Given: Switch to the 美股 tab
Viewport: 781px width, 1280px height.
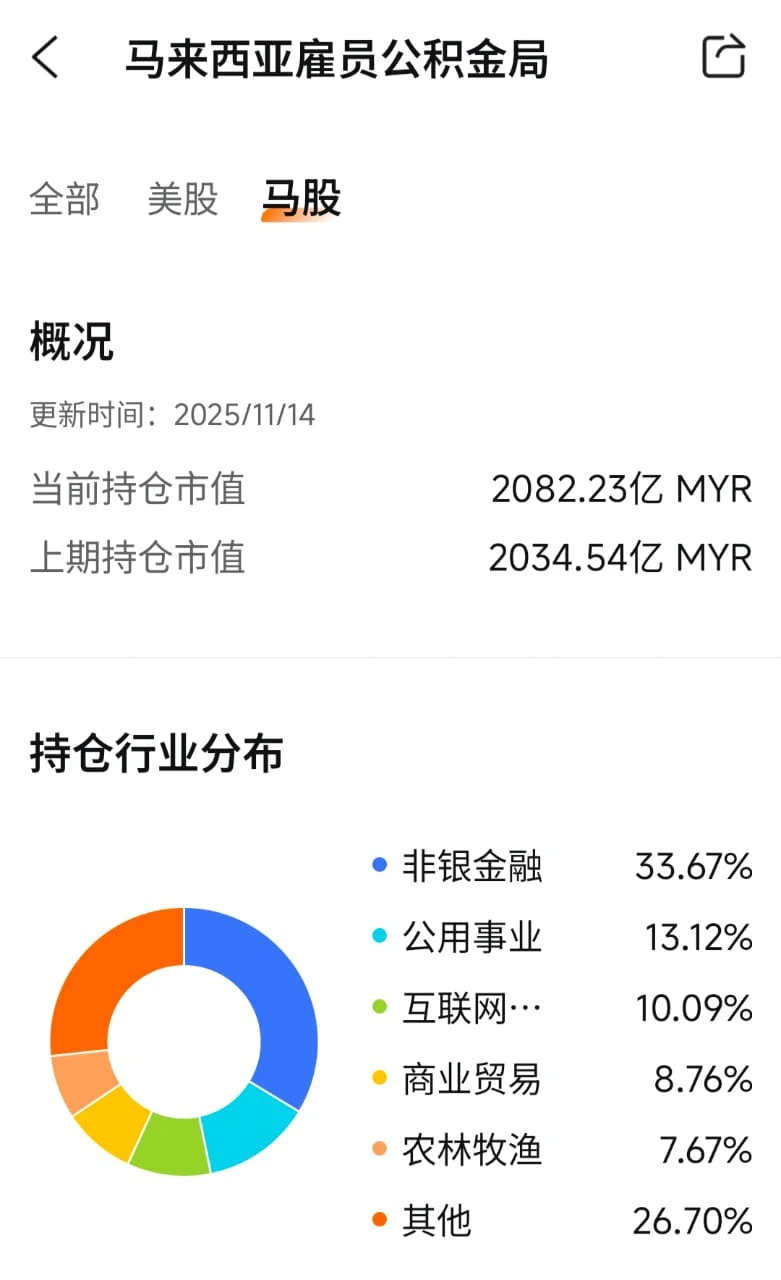Looking at the screenshot, I should [181, 199].
